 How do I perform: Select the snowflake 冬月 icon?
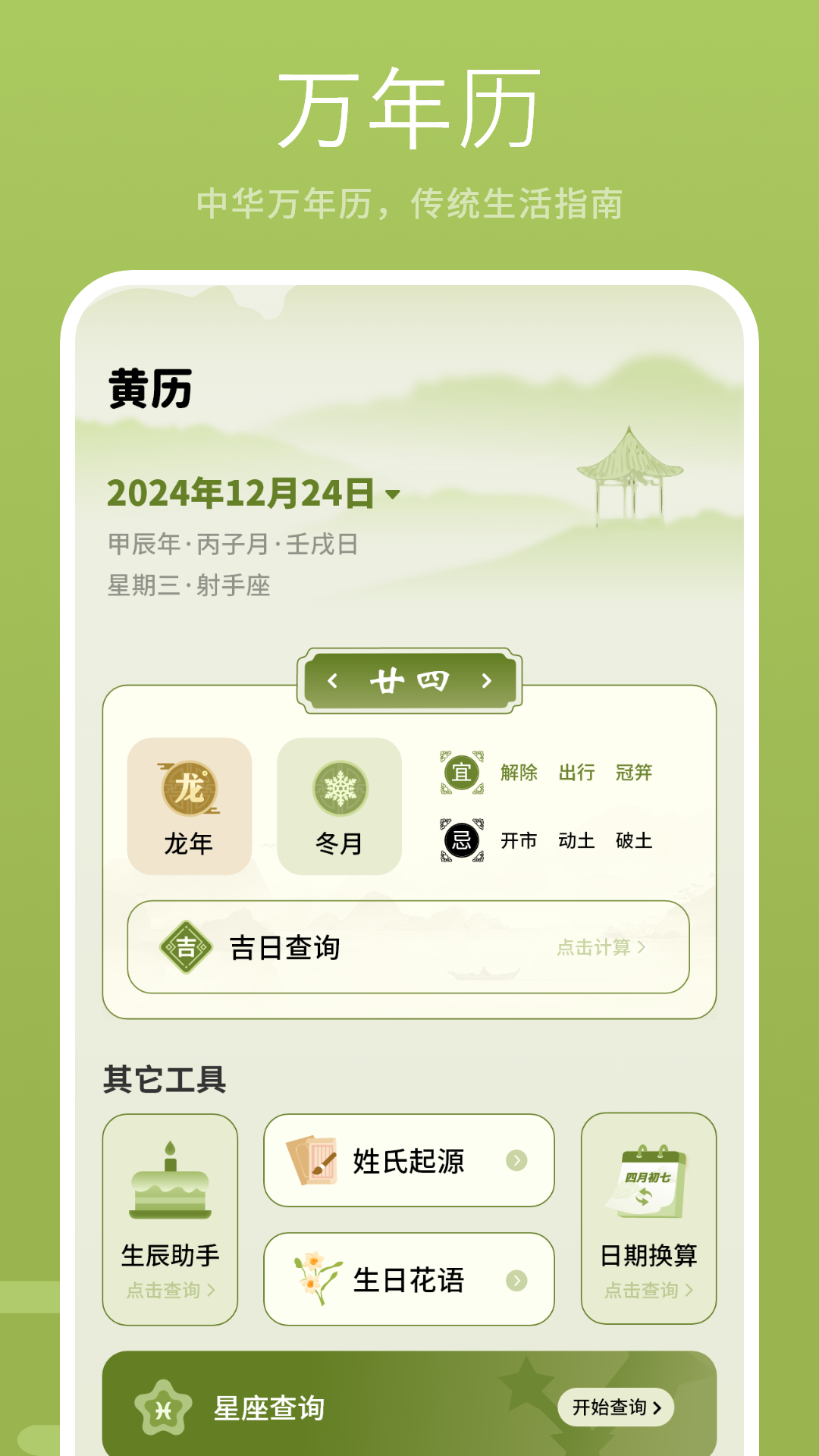[339, 789]
